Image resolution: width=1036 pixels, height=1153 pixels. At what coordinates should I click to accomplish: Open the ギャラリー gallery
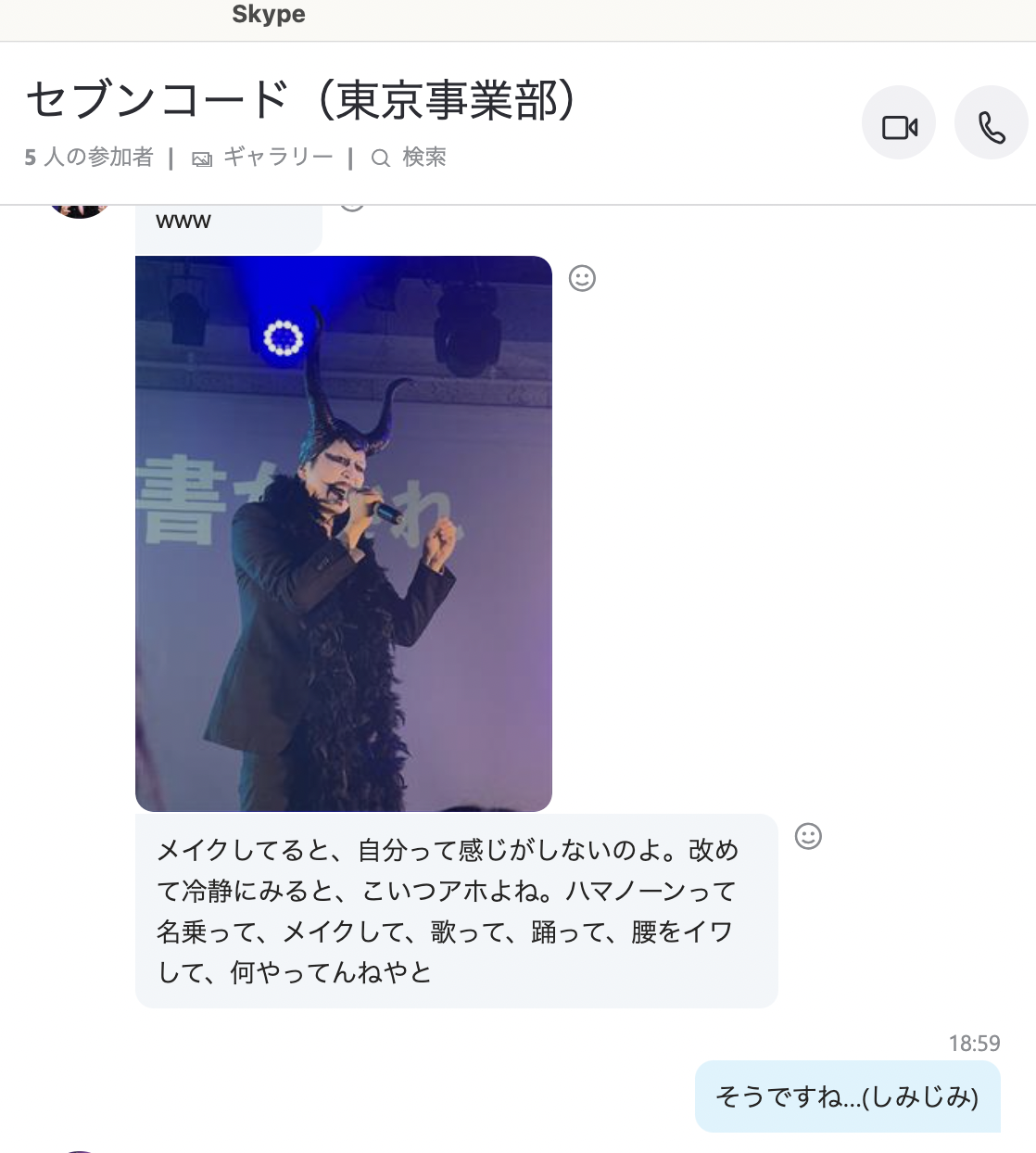pyautogui.click(x=263, y=158)
